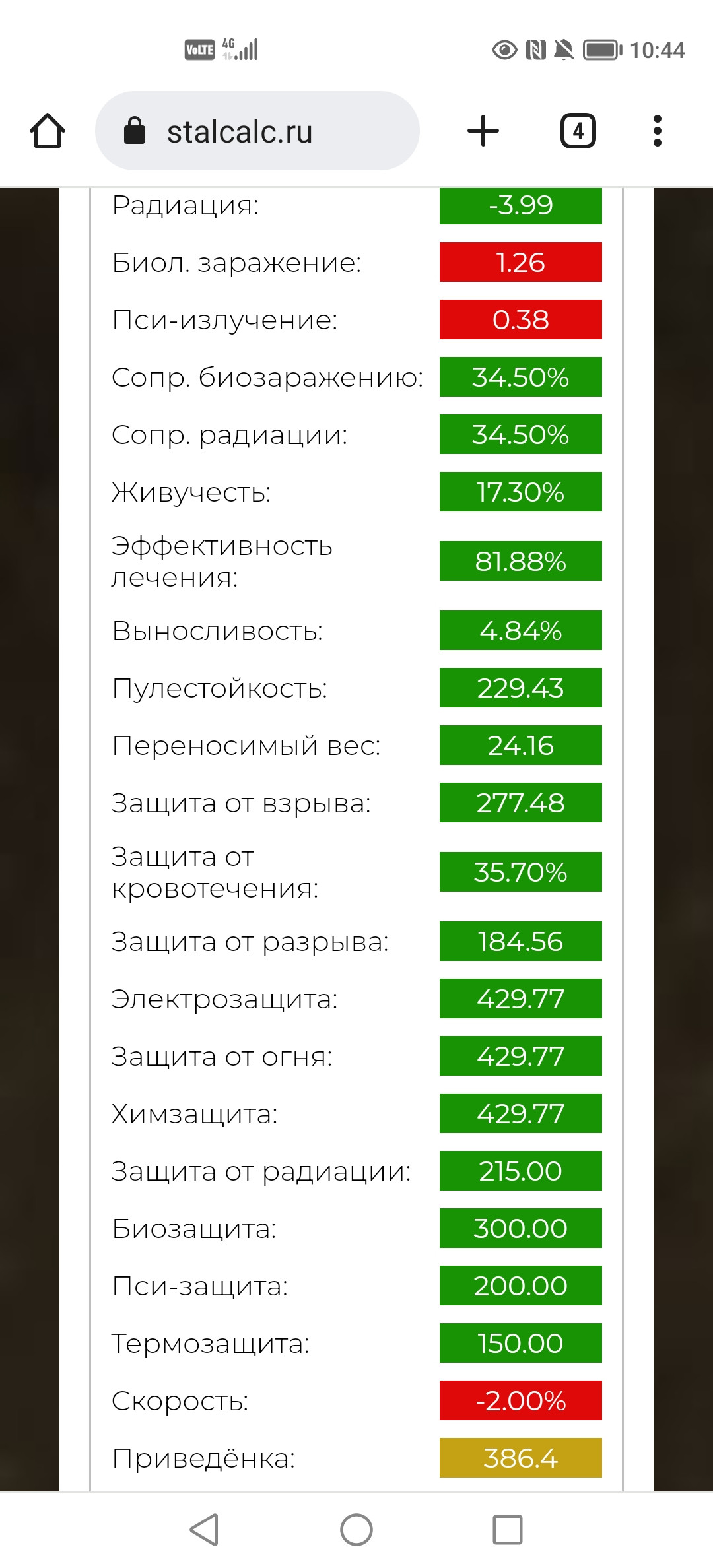Tap the stalcalc.ru address bar
This screenshot has width=713, height=1568.
(257, 131)
